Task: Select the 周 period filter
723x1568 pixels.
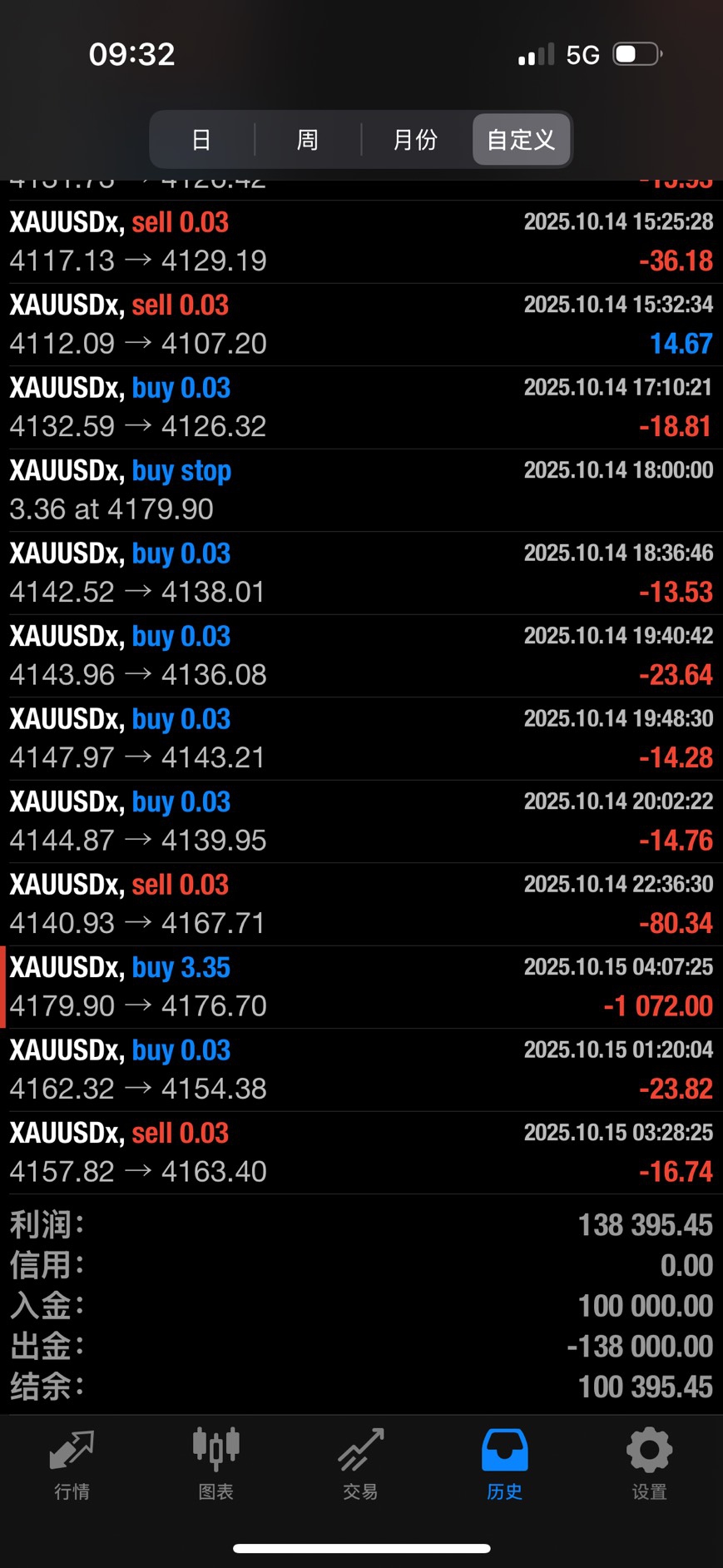Action: 308,140
